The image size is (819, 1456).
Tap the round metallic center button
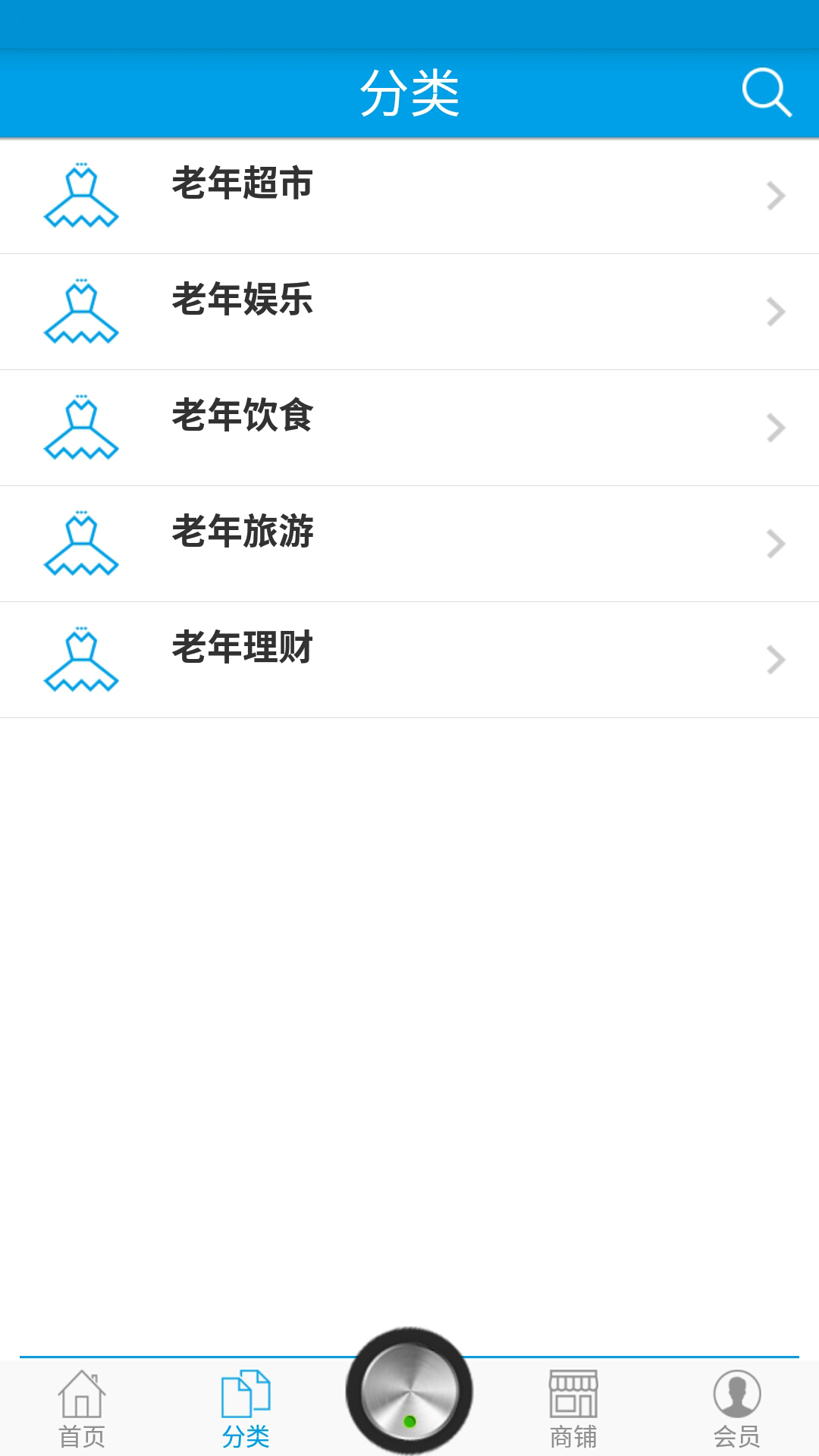point(409,1391)
